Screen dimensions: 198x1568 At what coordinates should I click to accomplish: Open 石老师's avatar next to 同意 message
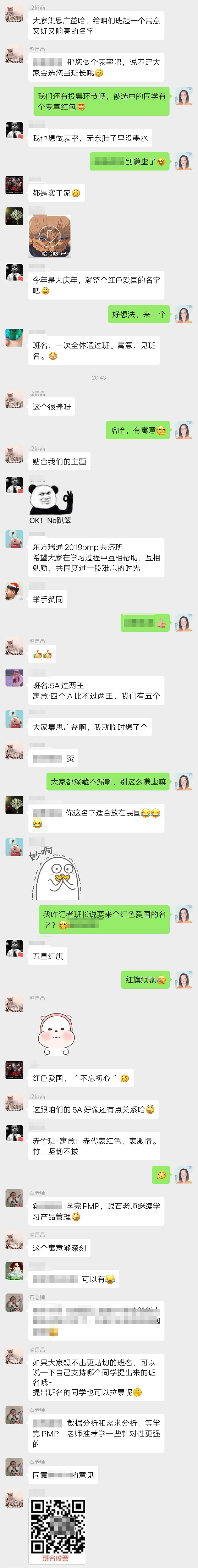[15, 1467]
